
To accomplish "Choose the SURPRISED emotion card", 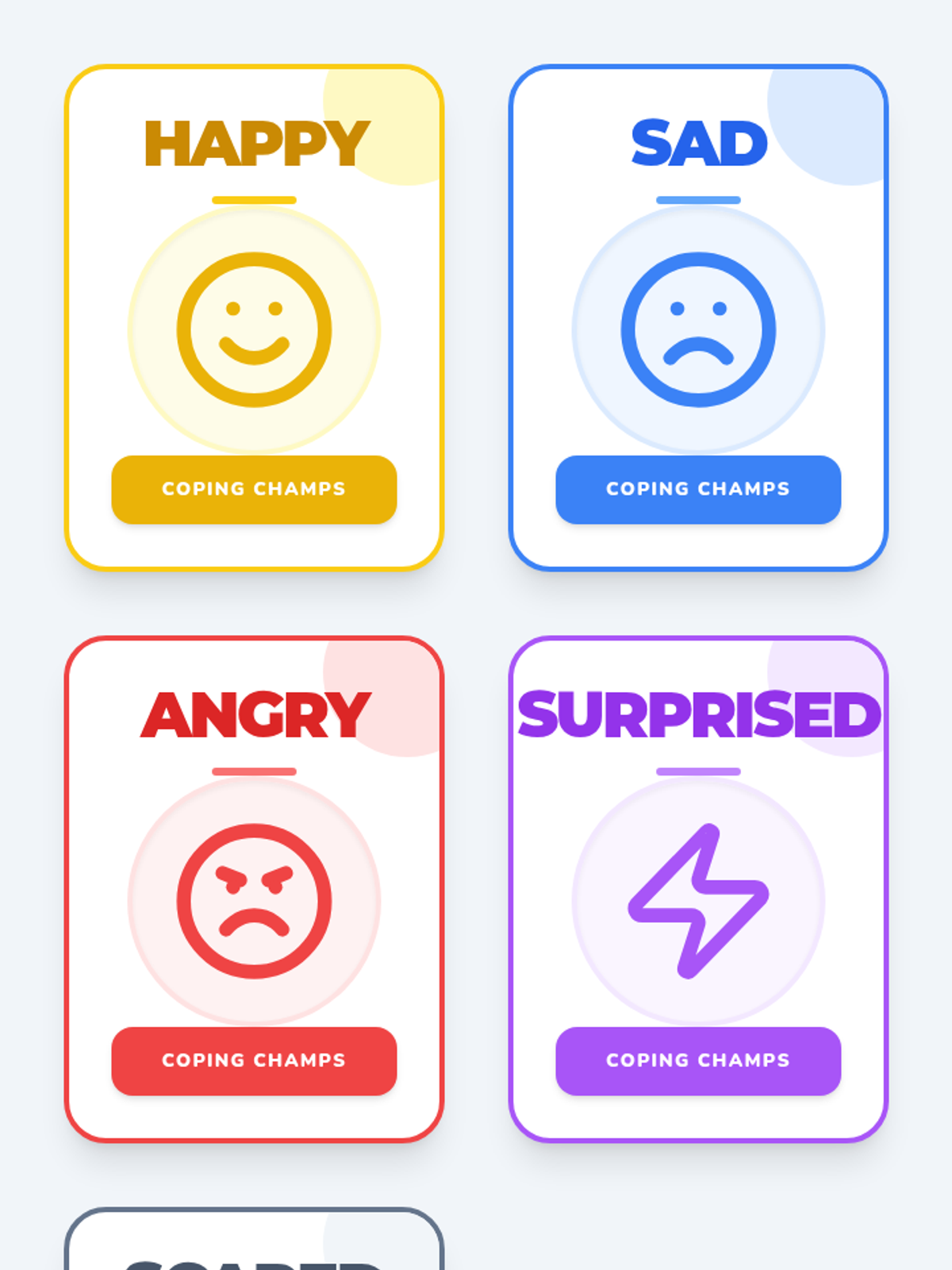I will tap(698, 889).
